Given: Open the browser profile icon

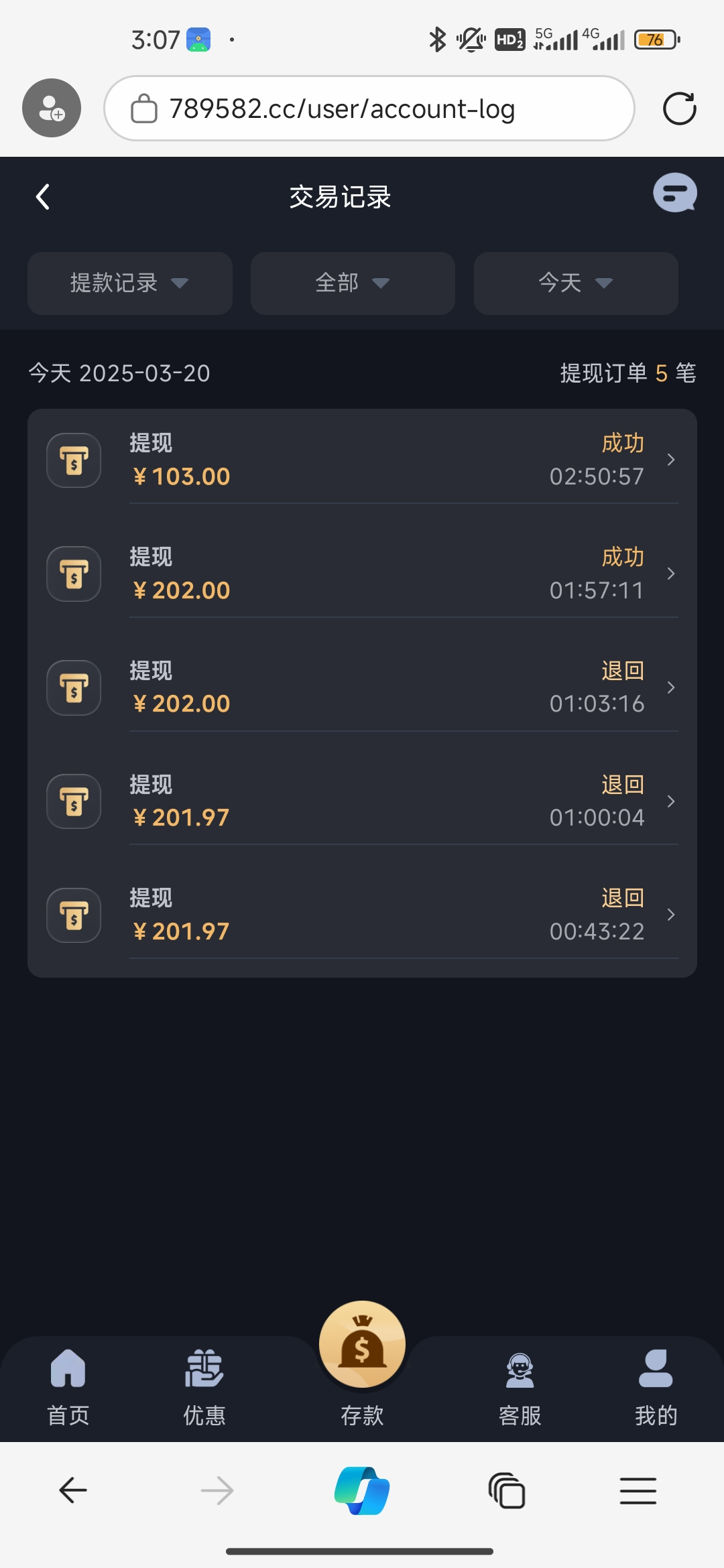Looking at the screenshot, I should pyautogui.click(x=52, y=108).
